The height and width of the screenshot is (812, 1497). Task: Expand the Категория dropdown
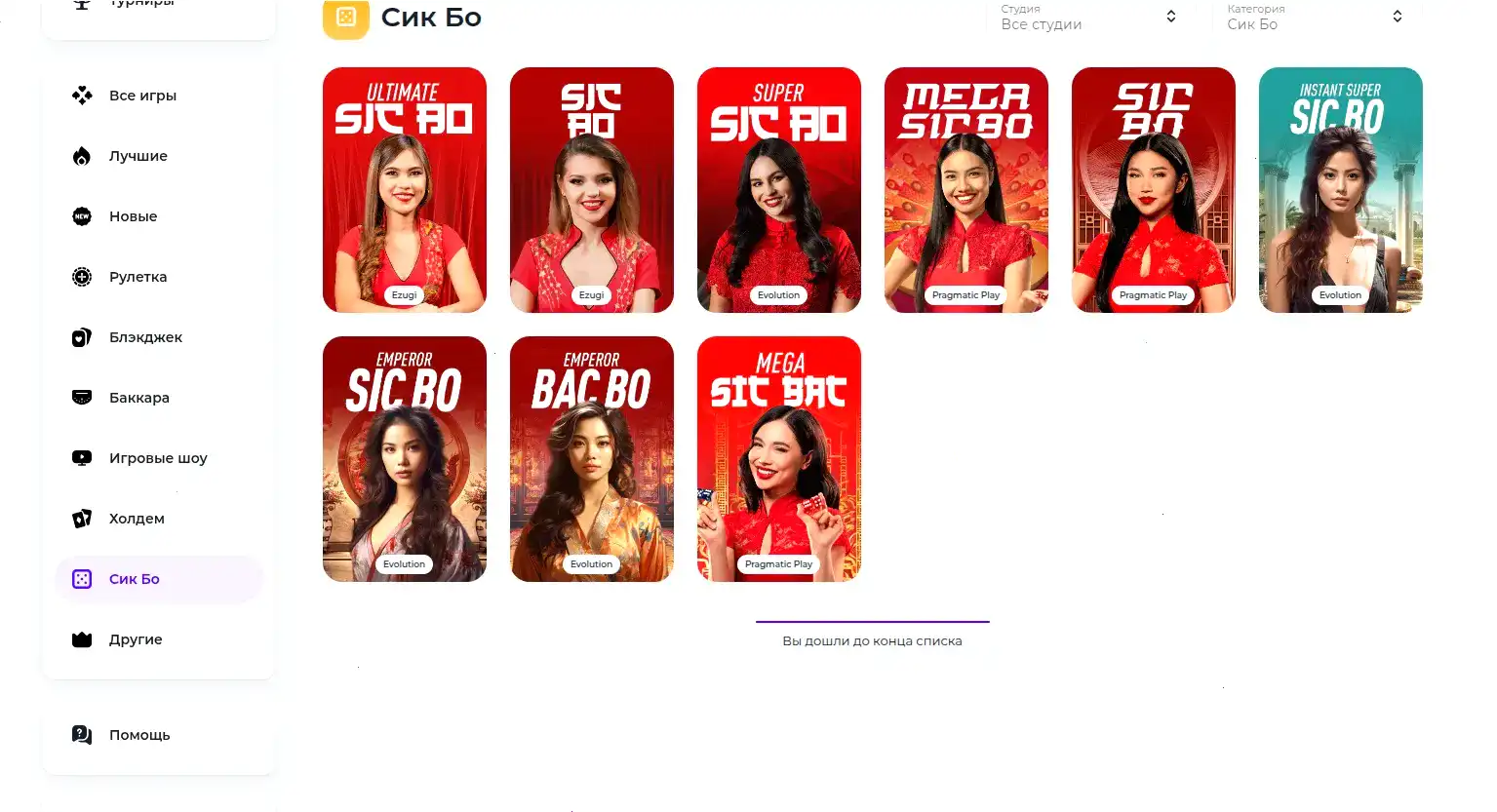pos(1314,18)
